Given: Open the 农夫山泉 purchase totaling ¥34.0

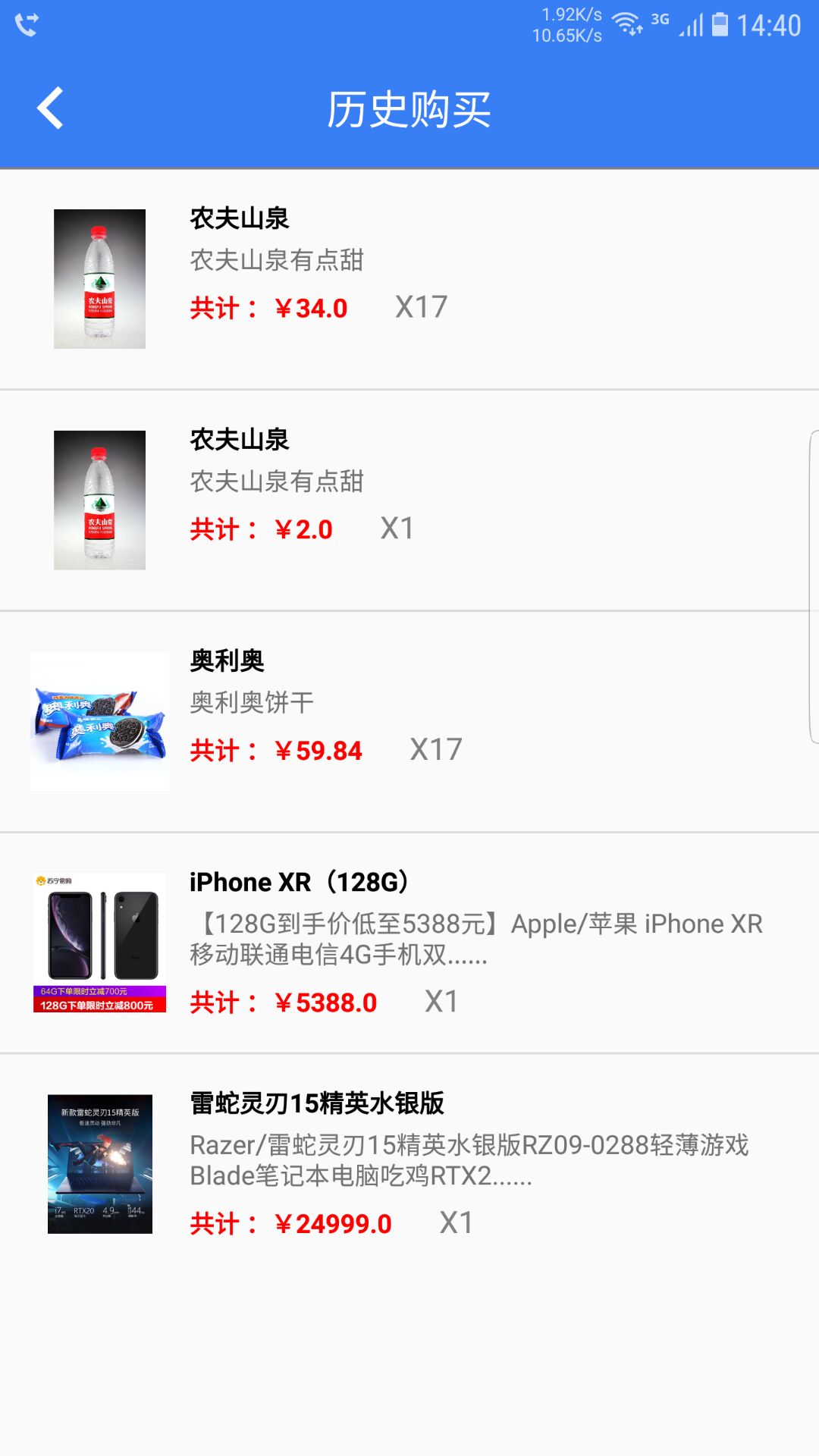Looking at the screenshot, I should click(x=409, y=279).
